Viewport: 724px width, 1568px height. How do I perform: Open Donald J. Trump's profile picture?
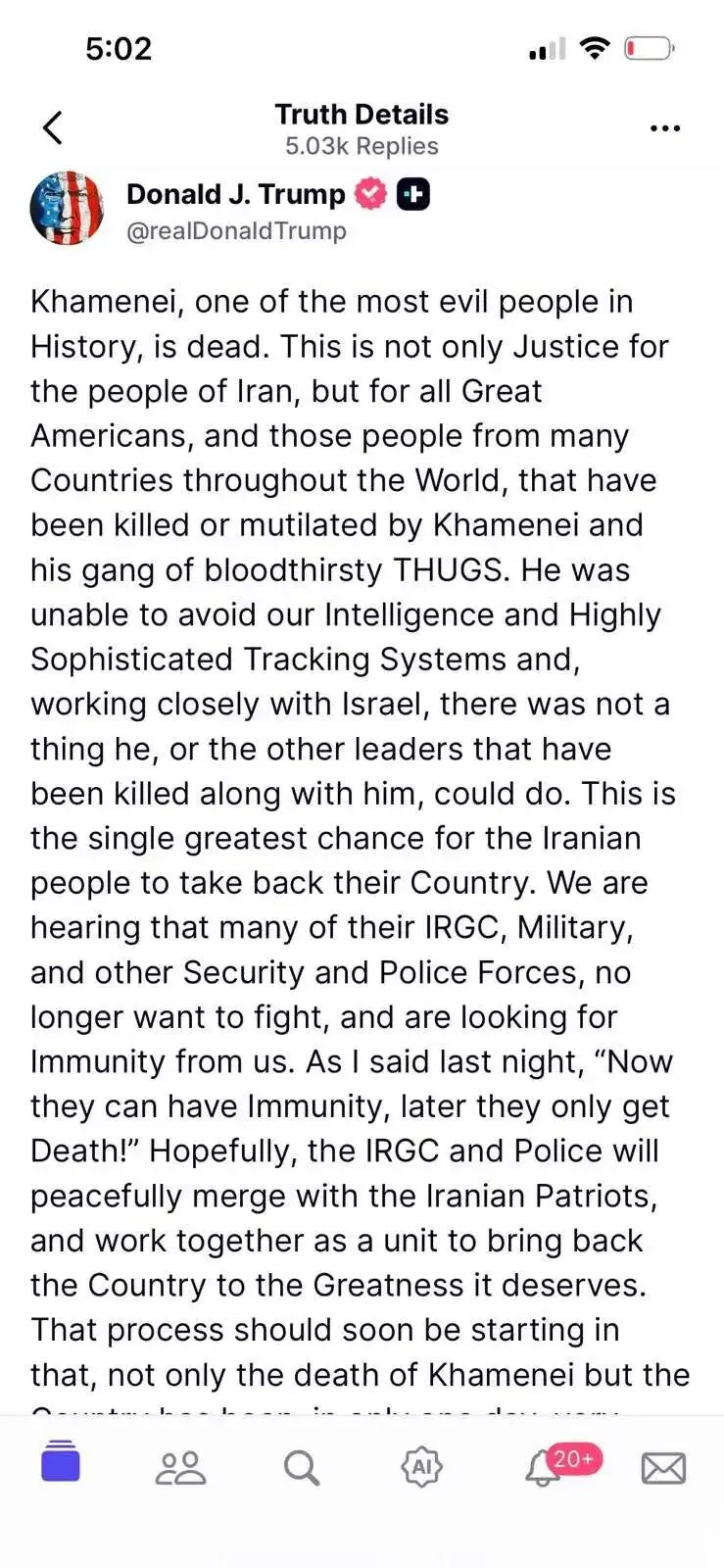[x=67, y=208]
